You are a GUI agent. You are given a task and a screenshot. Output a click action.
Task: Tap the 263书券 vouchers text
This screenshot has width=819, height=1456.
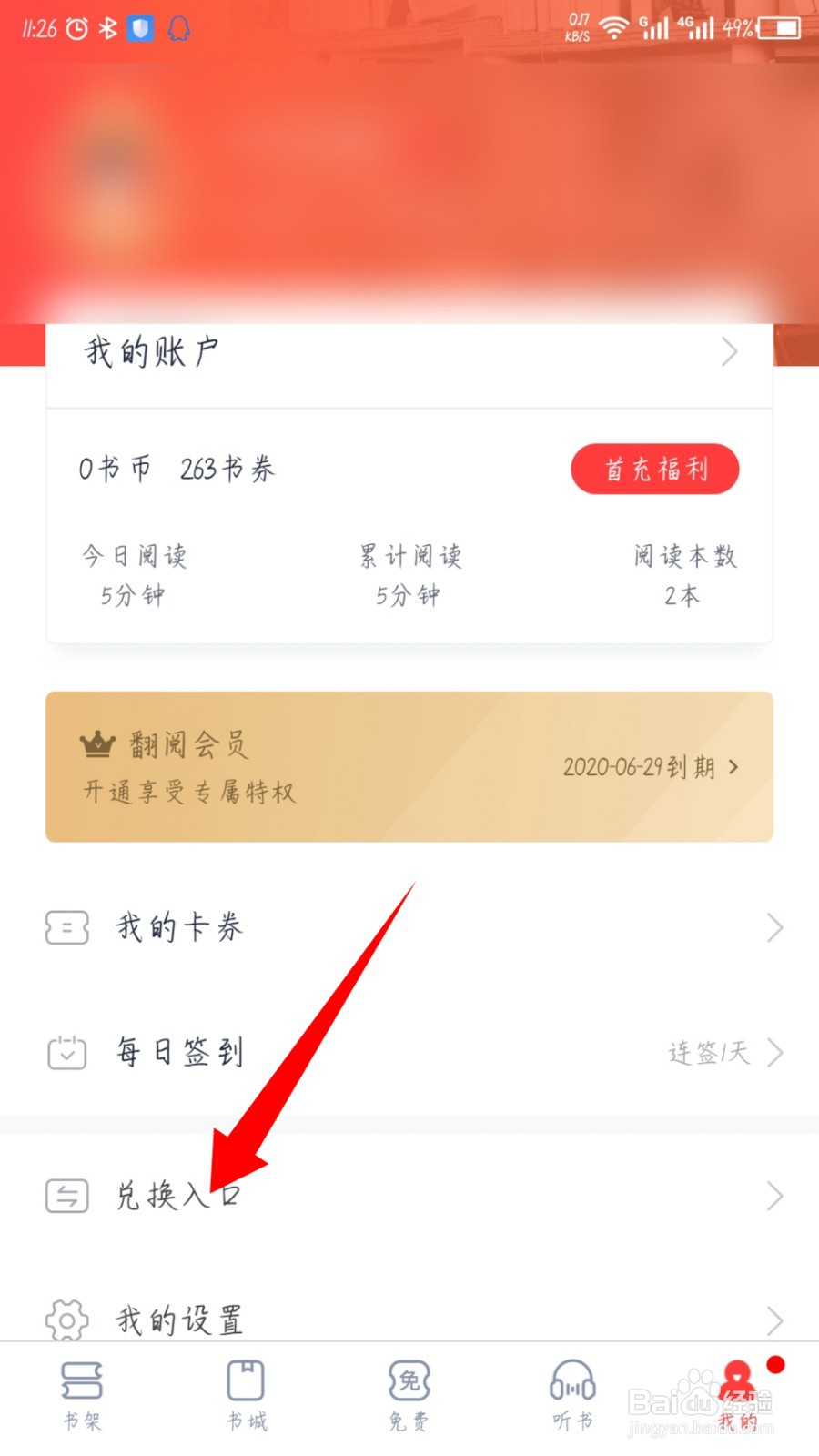coord(227,468)
